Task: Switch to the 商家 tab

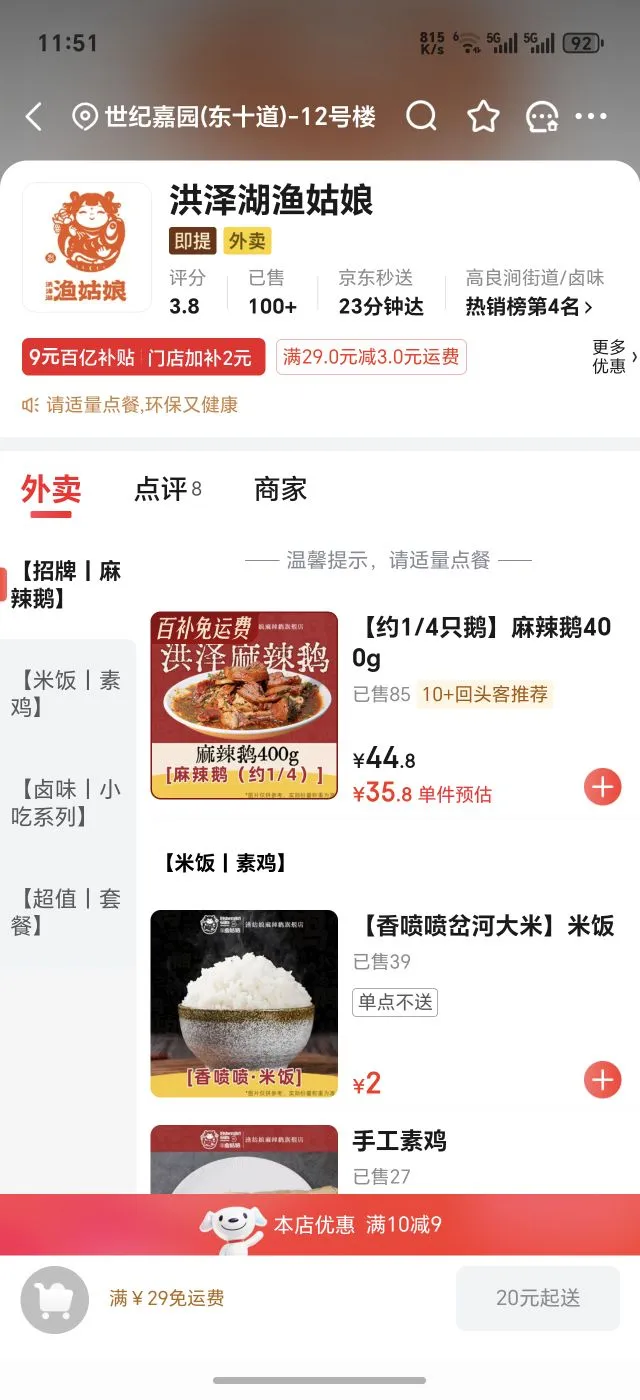Action: click(280, 489)
